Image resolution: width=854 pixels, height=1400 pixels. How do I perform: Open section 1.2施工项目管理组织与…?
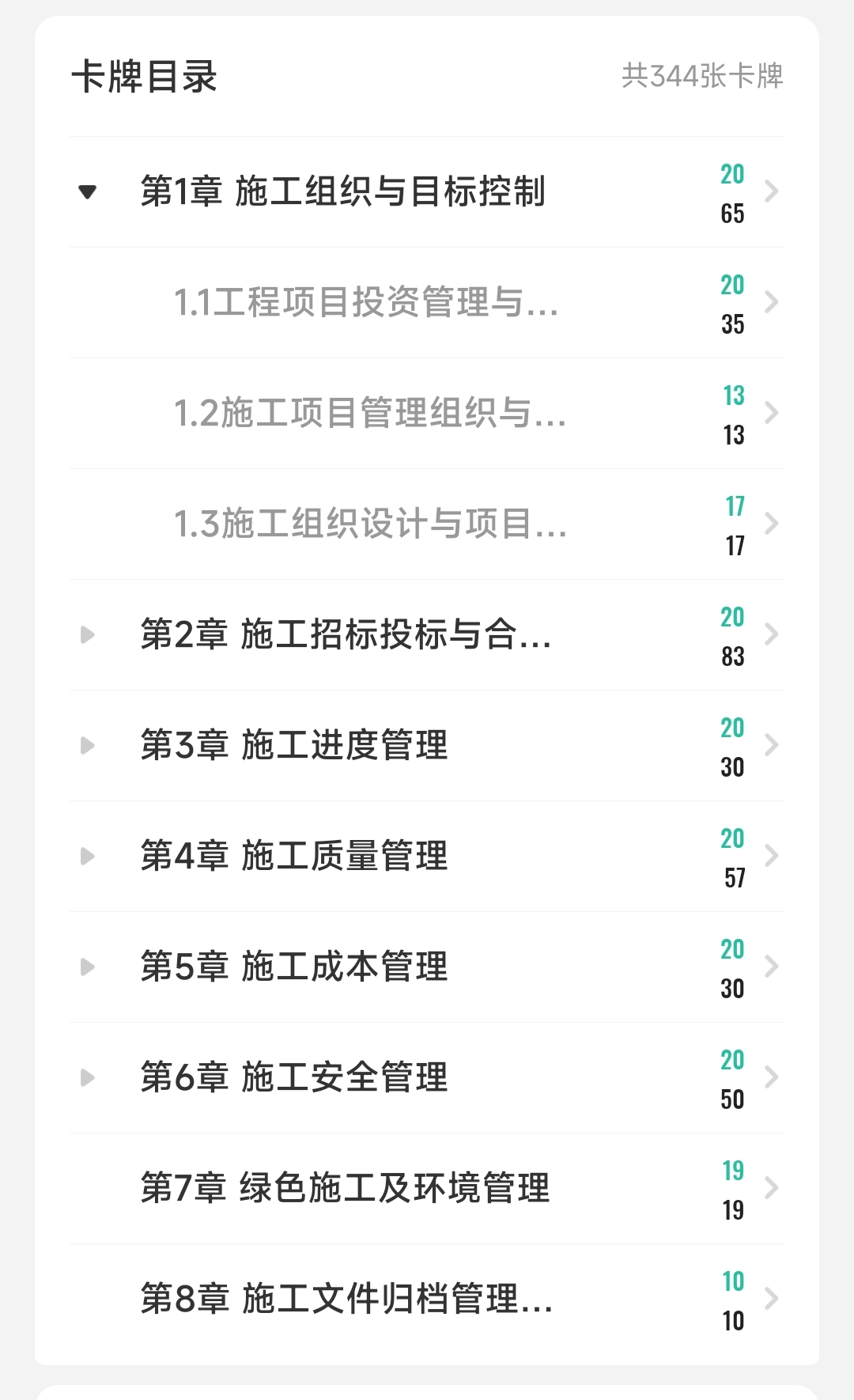click(x=427, y=414)
